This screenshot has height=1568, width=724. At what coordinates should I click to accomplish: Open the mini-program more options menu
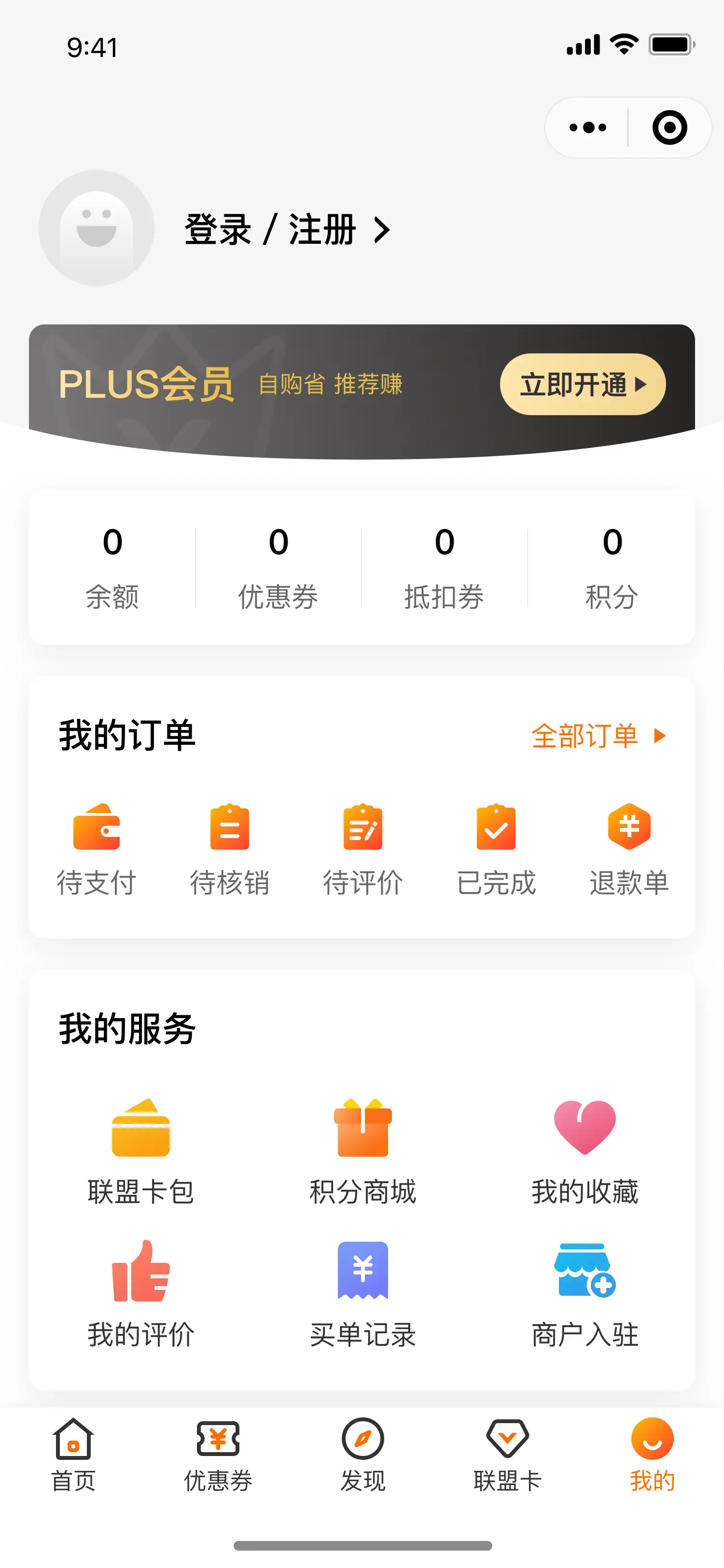(x=587, y=128)
